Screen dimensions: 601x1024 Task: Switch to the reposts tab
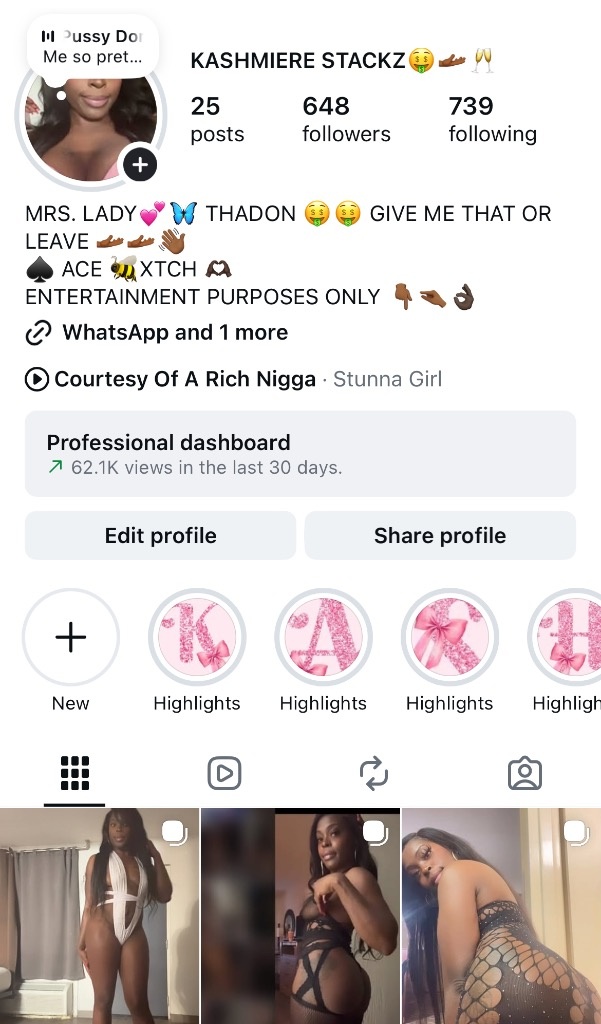(374, 773)
